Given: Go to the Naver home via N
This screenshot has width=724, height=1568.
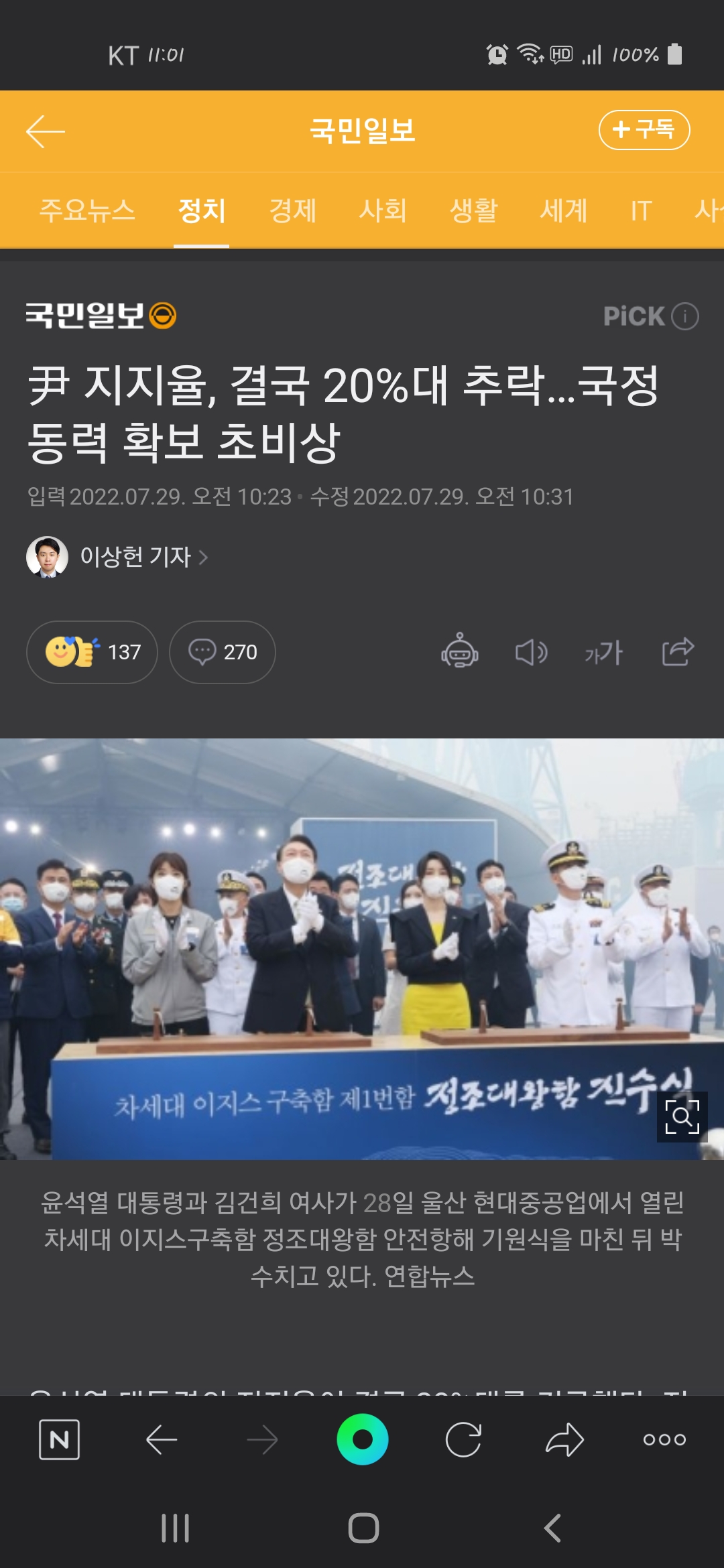Looking at the screenshot, I should click(60, 1439).
